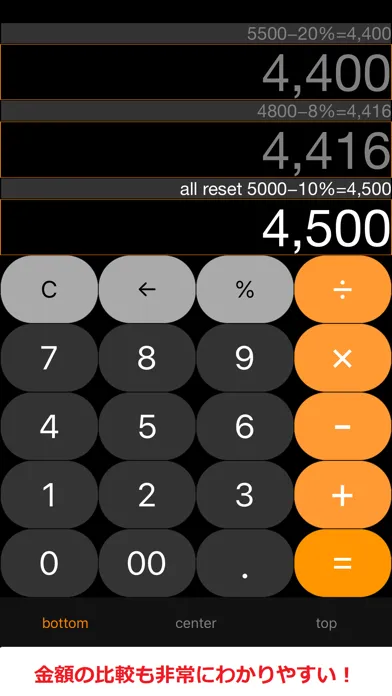
Task: Choose the minus operator
Action: click(343, 426)
